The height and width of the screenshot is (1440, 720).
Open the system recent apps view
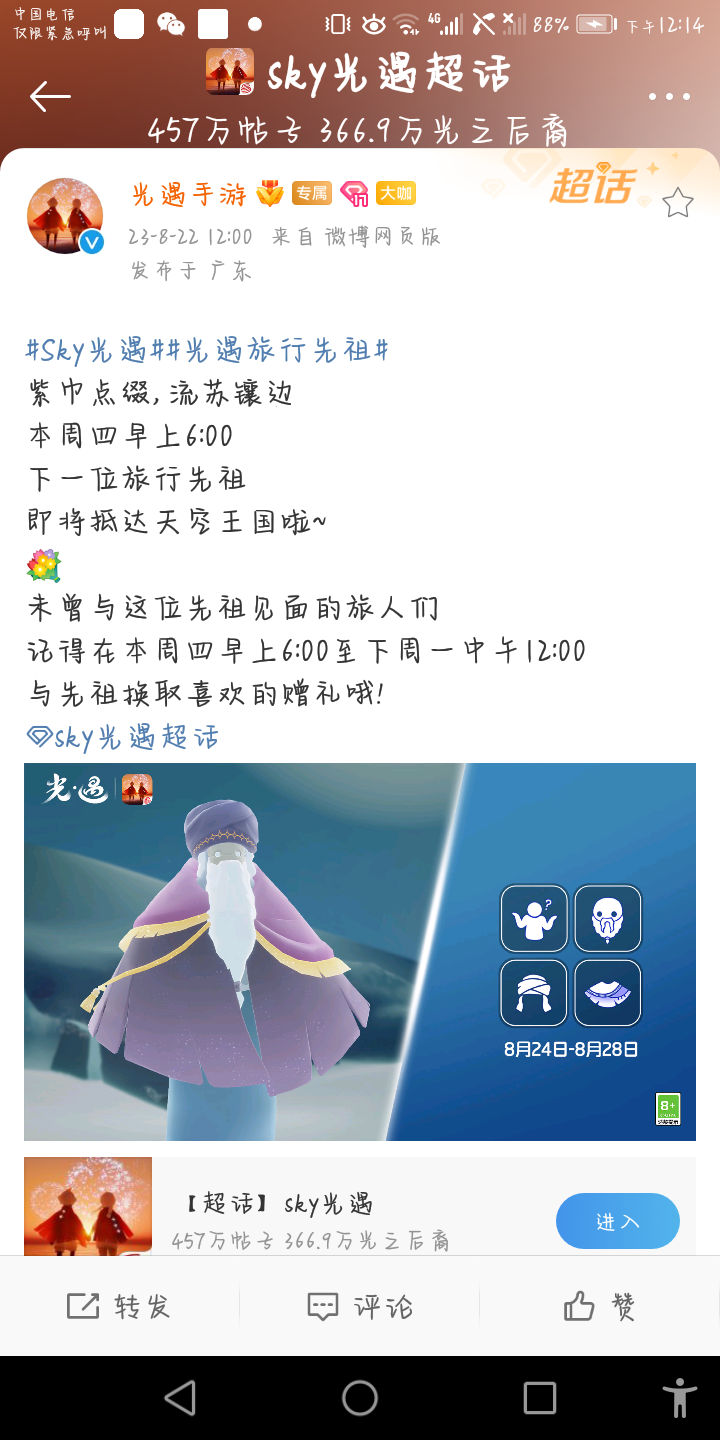540,1398
